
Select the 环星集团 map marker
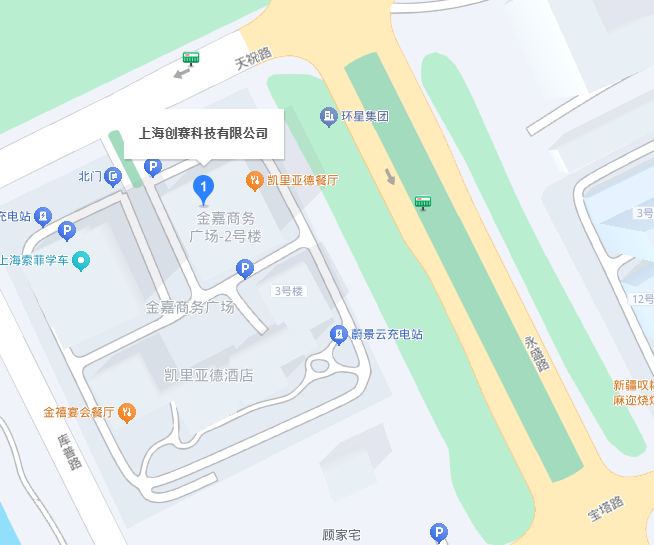(328, 117)
